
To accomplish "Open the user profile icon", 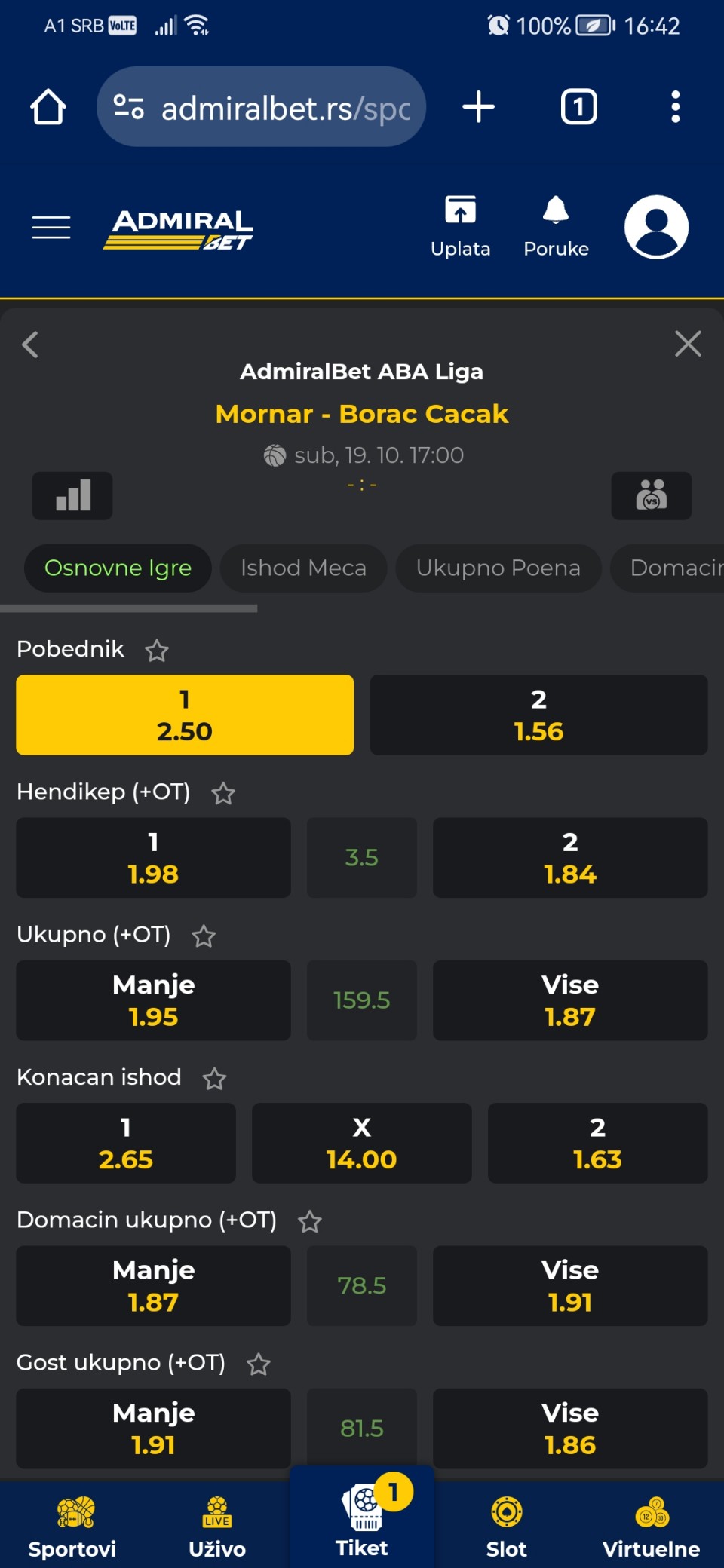I will pos(656,227).
